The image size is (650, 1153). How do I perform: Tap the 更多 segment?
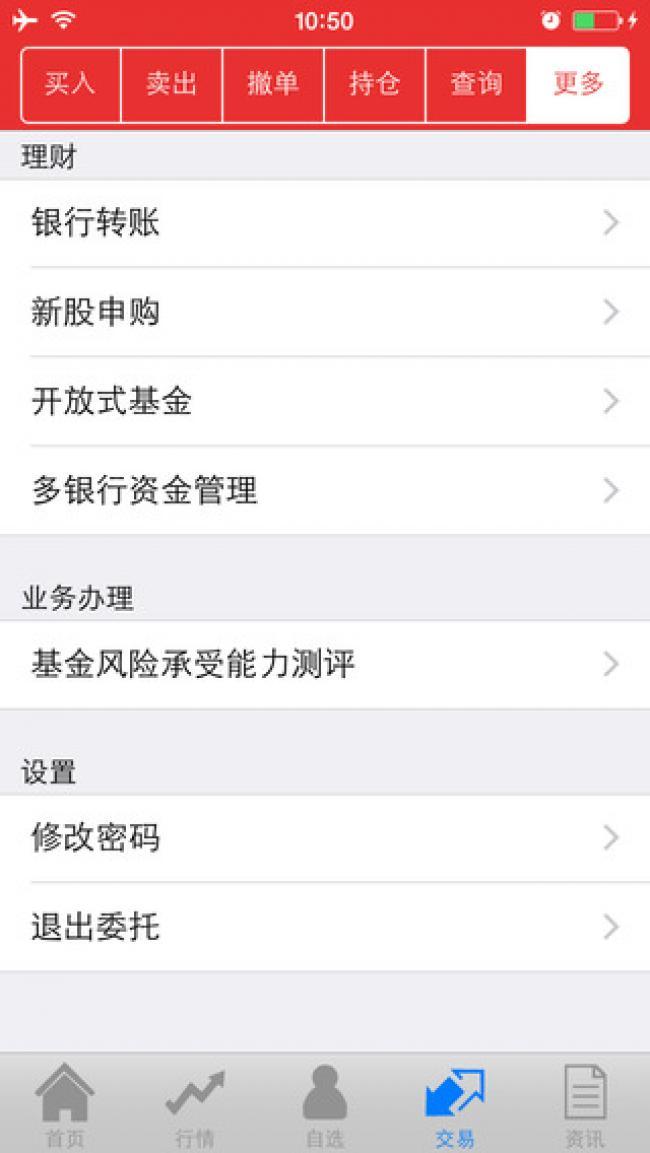[x=578, y=85]
